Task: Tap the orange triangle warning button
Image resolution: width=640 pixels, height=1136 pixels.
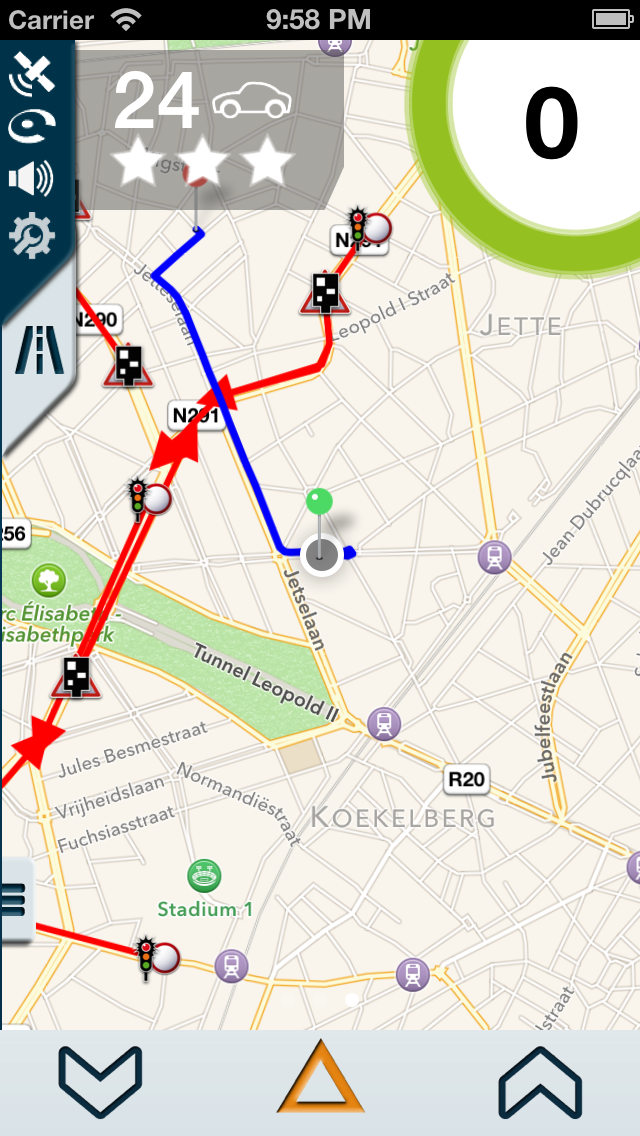Action: (x=320, y=1080)
